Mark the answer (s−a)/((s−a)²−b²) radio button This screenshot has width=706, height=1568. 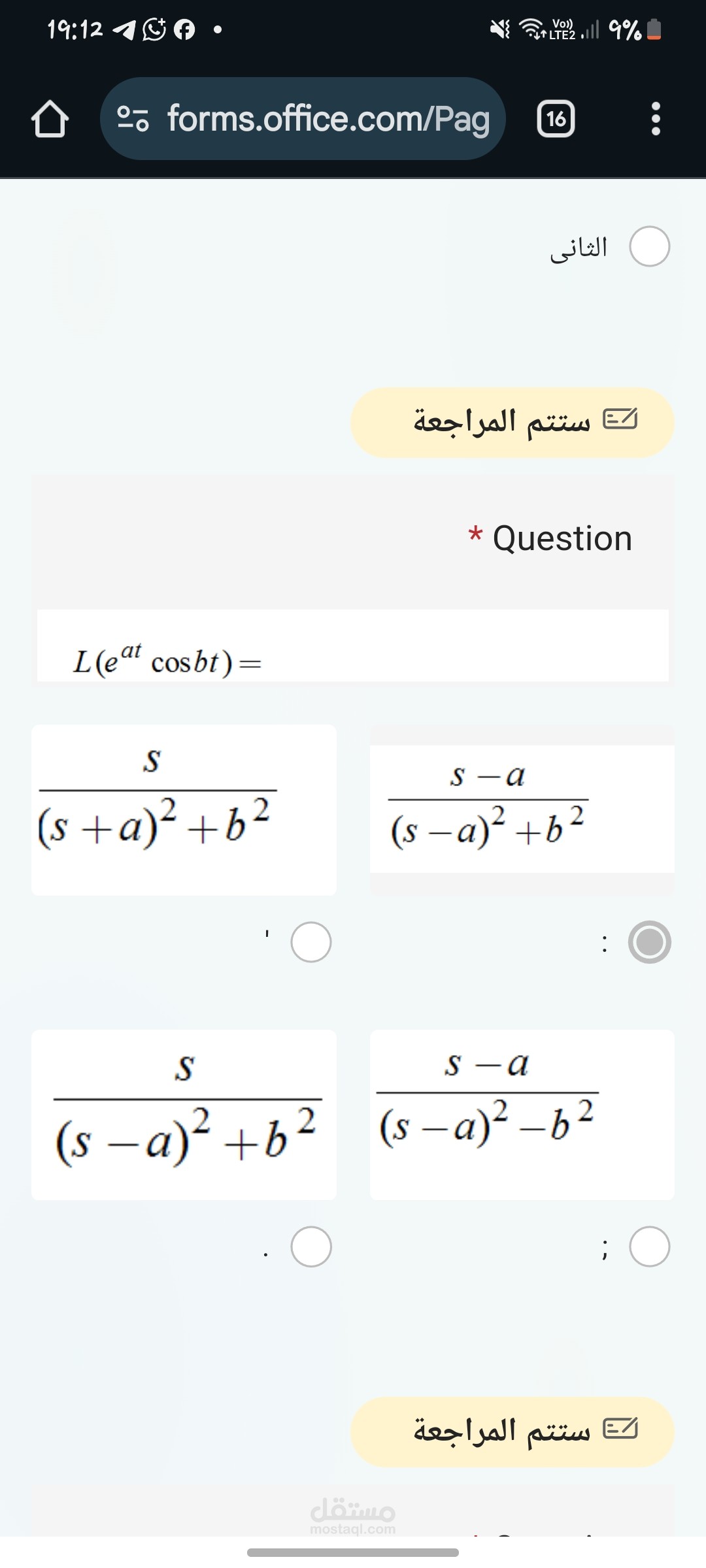(x=649, y=1247)
